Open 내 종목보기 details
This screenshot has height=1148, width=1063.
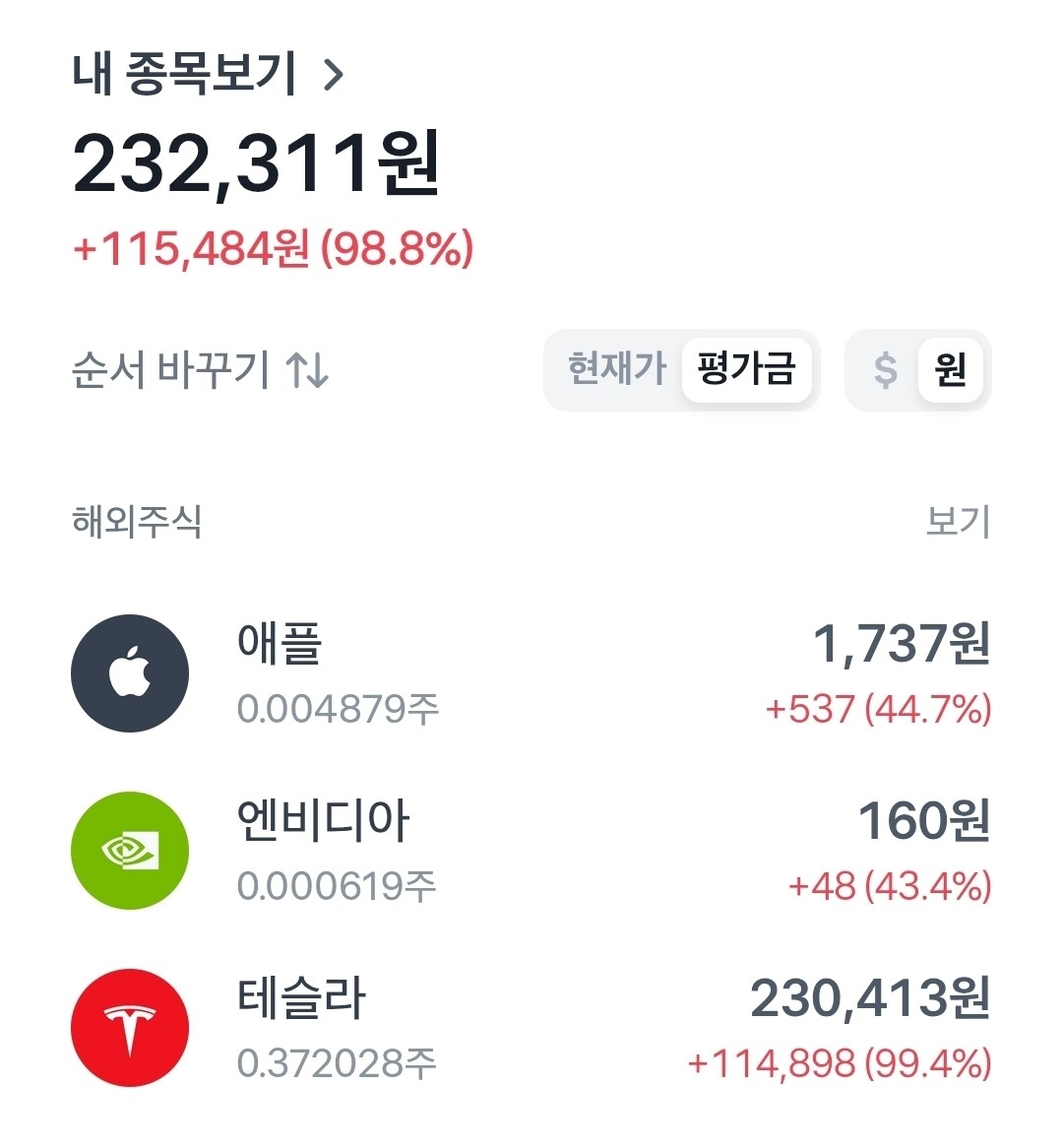(208, 74)
